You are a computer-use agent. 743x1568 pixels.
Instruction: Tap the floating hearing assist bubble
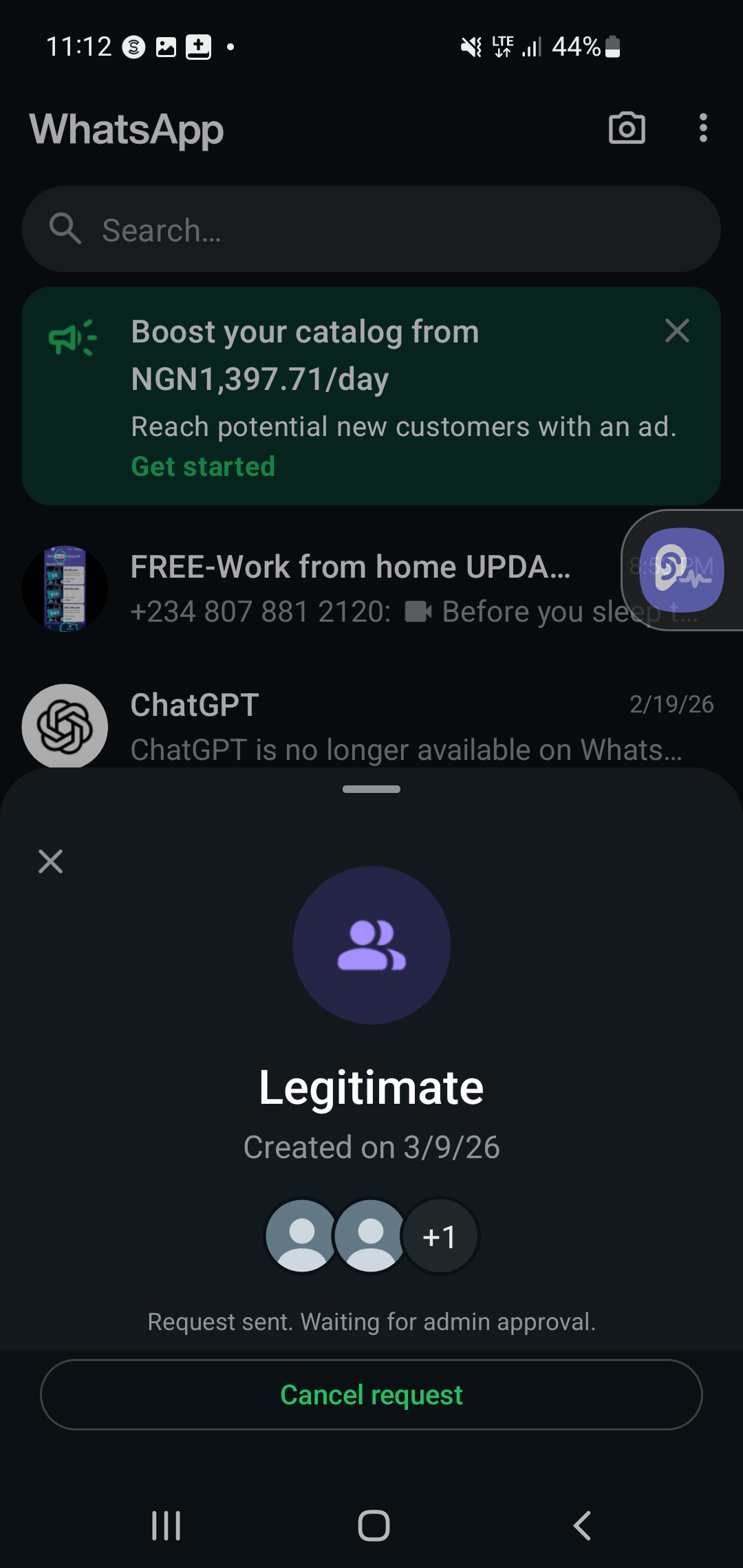682,569
